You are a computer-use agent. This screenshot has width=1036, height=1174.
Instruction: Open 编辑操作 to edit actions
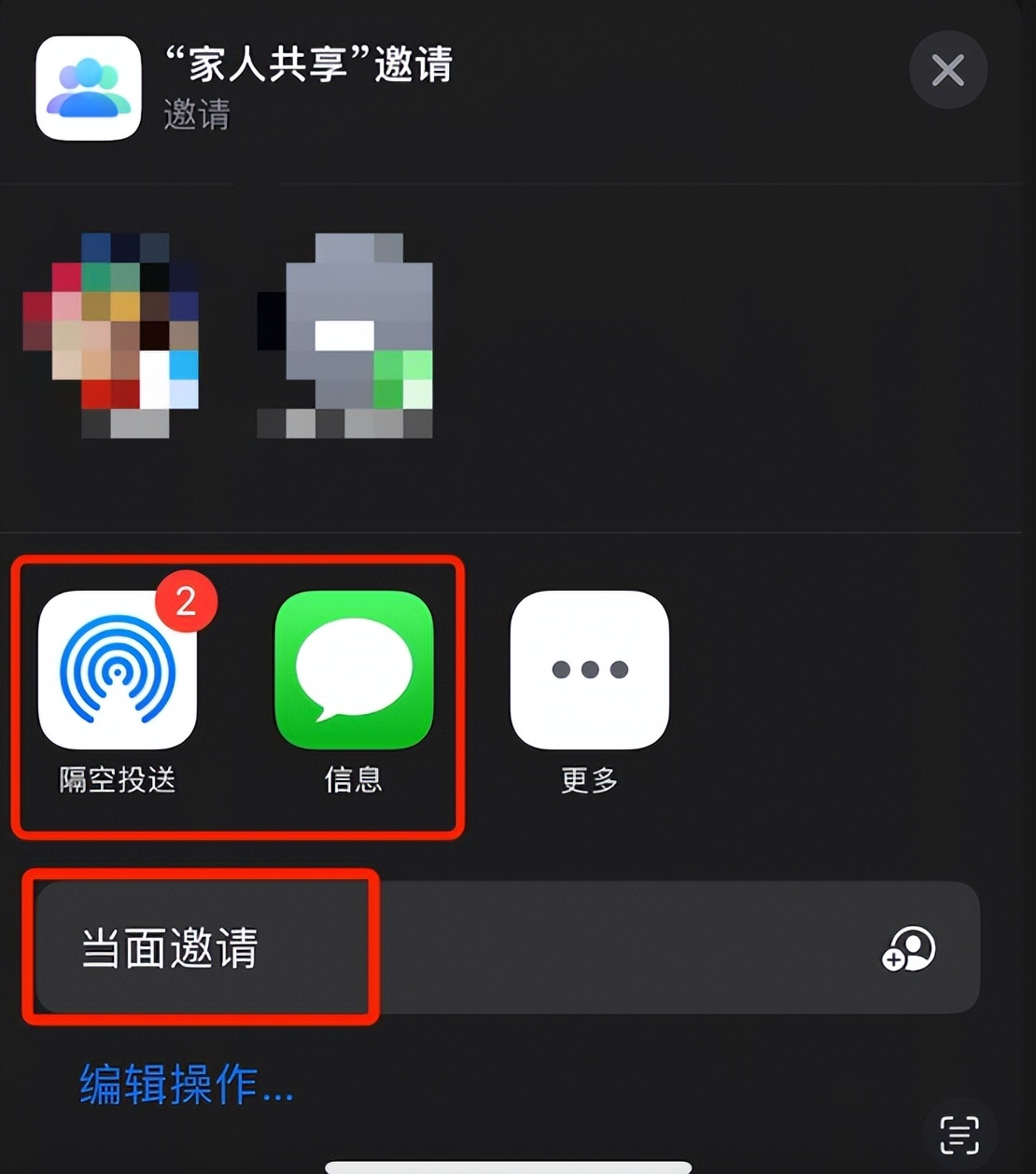coord(187,1085)
